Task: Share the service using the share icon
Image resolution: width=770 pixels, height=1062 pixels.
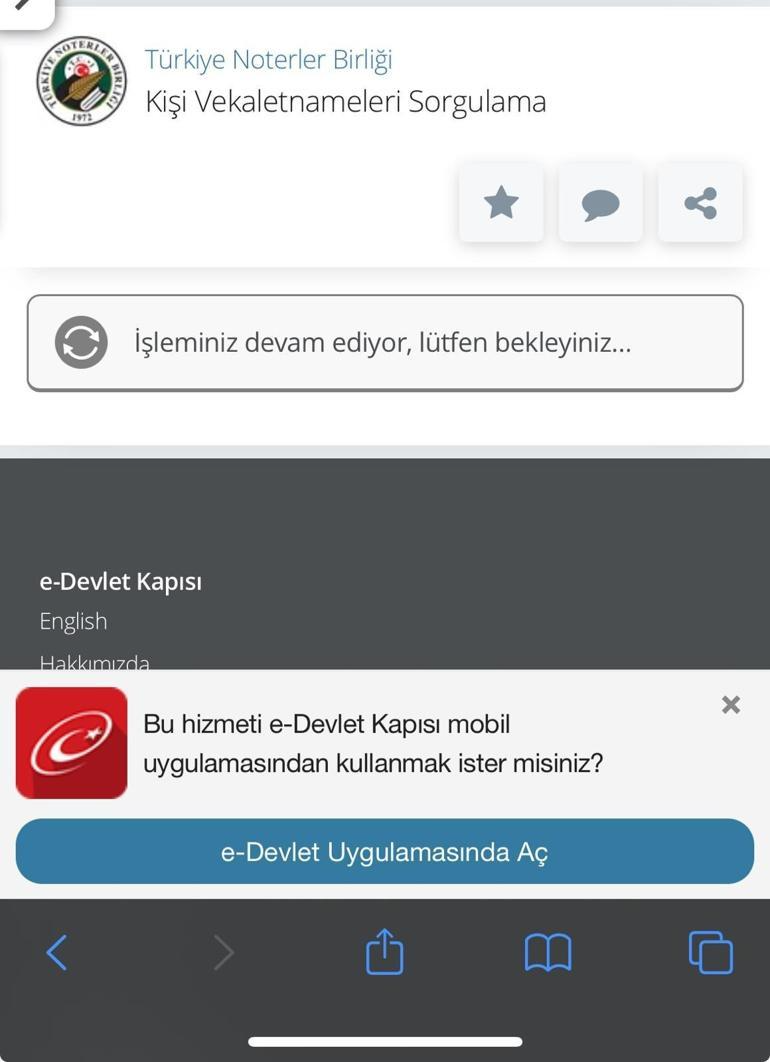Action: click(x=699, y=202)
